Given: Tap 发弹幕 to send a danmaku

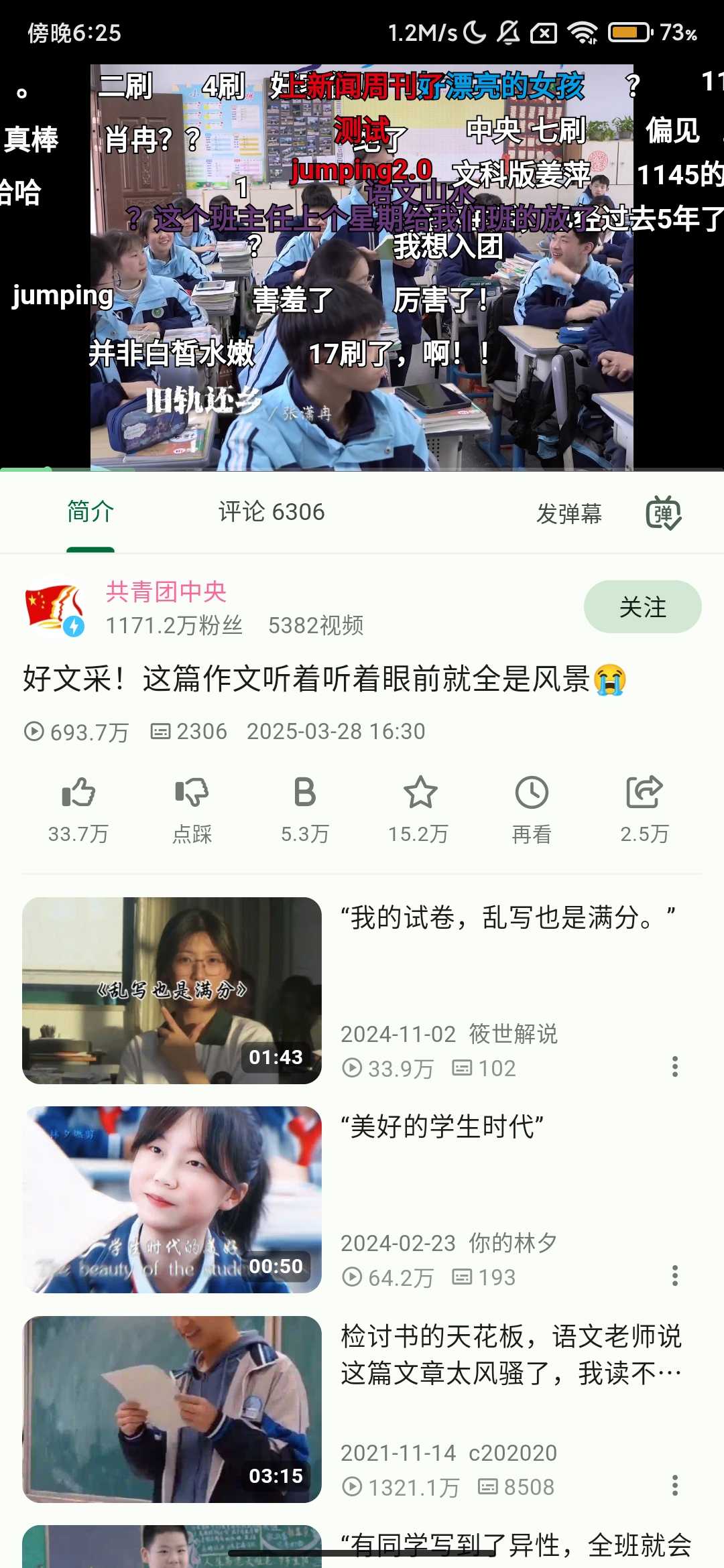Looking at the screenshot, I should tap(568, 514).
